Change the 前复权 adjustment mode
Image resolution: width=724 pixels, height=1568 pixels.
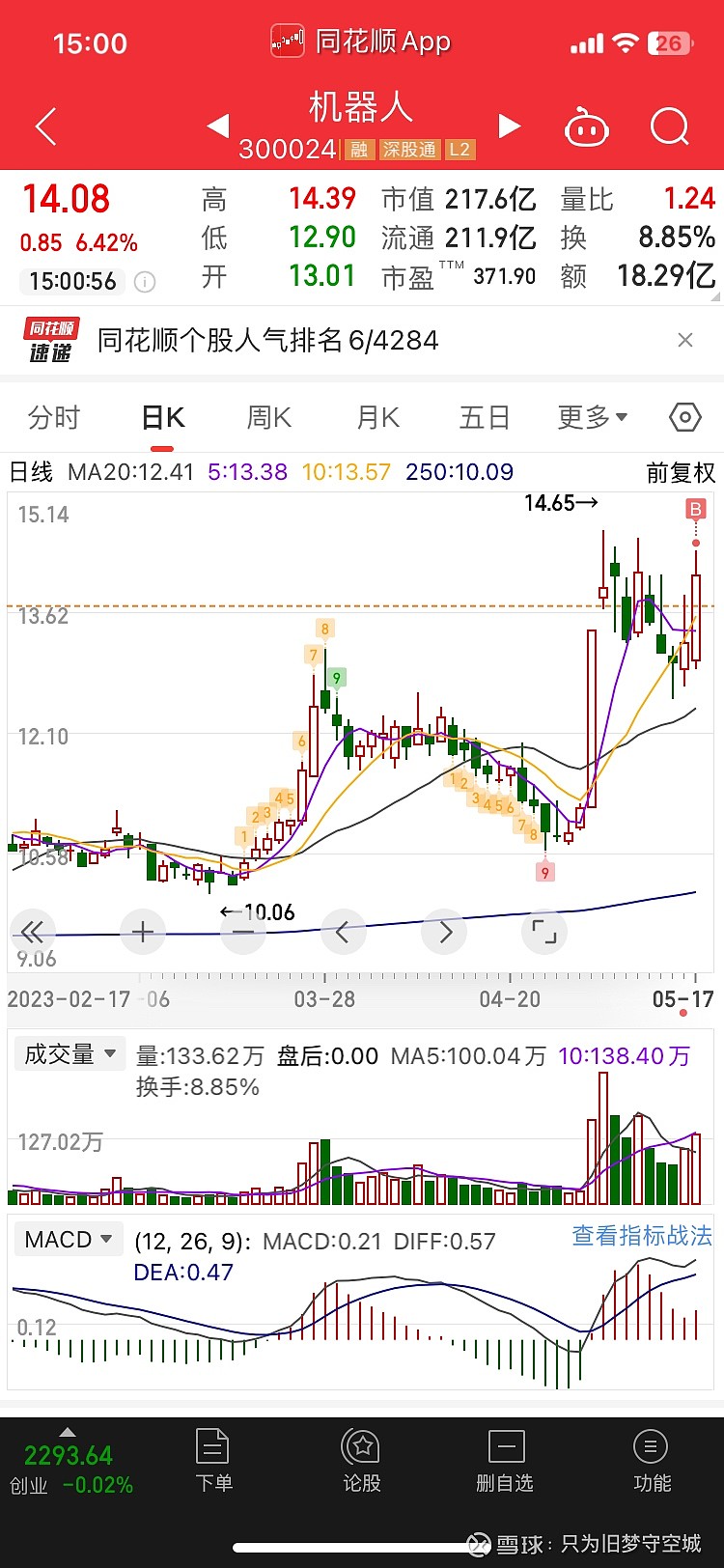[681, 472]
